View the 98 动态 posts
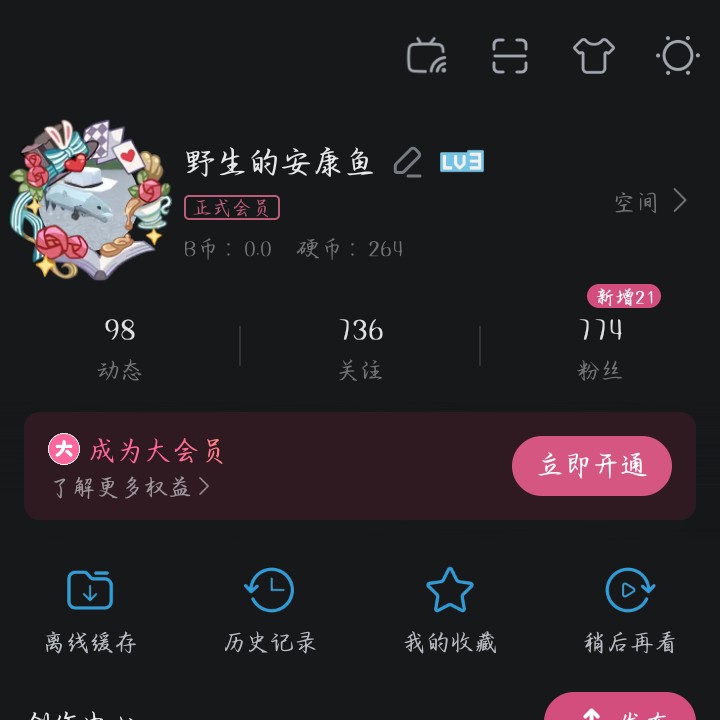Viewport: 720px width, 720px height. pyautogui.click(x=120, y=347)
